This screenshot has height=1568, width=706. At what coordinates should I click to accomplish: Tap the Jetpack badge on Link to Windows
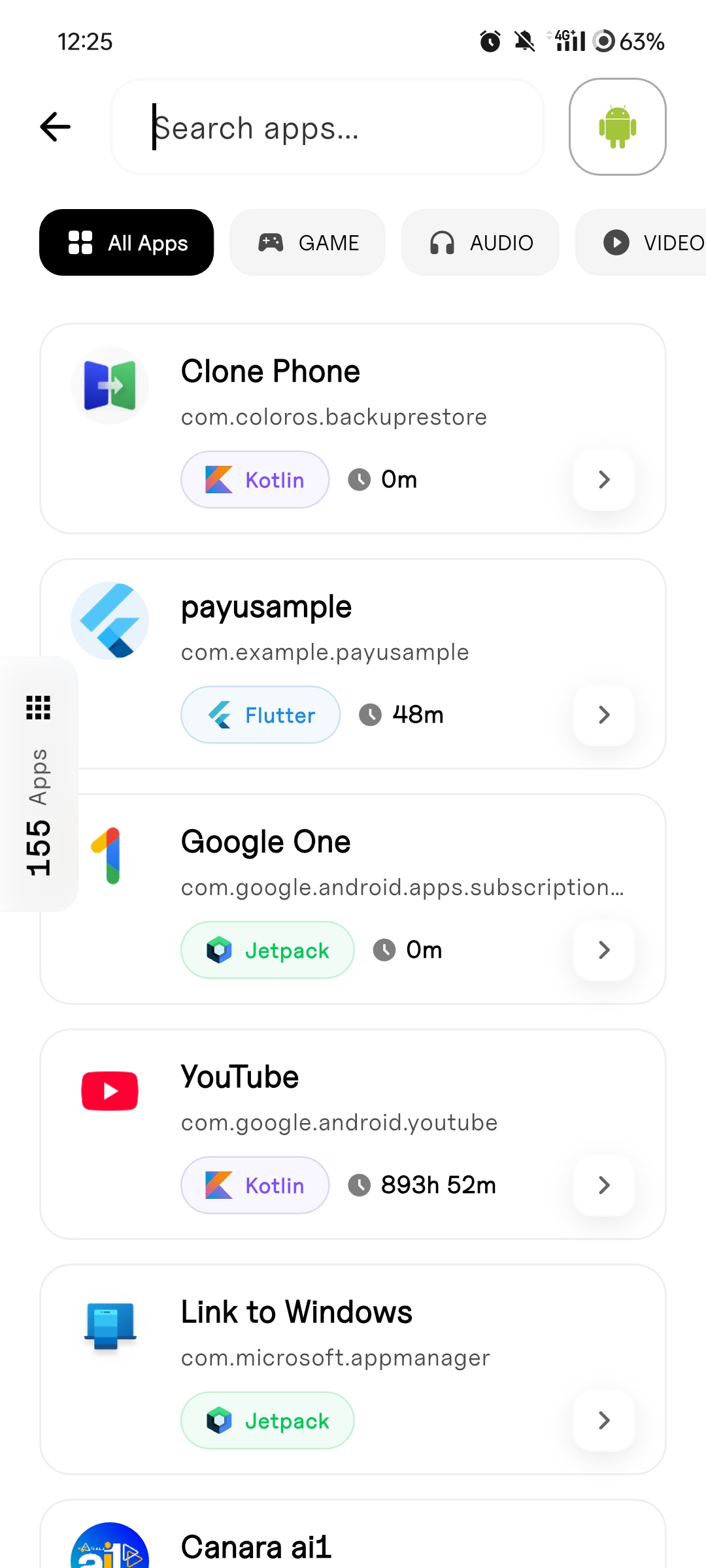pyautogui.click(x=267, y=1420)
